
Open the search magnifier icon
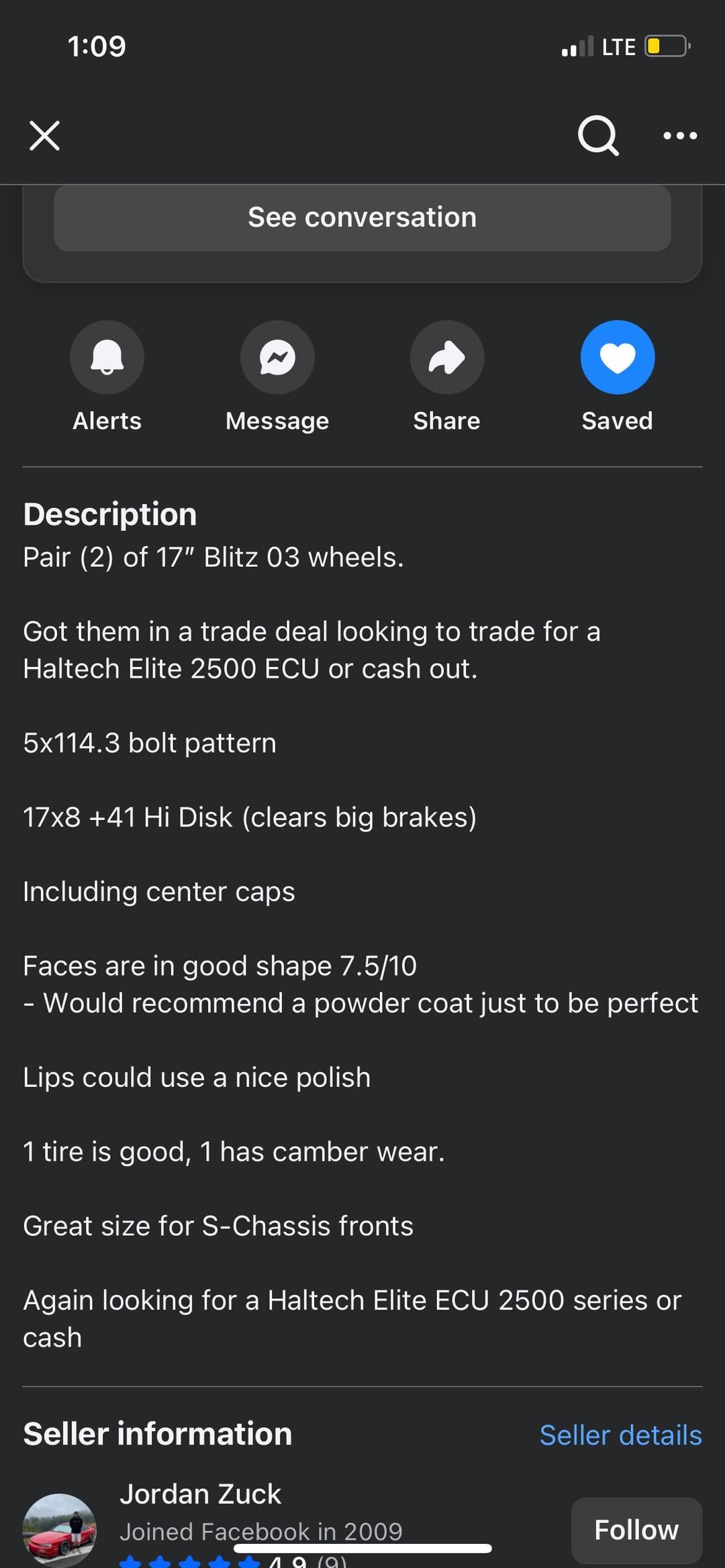[x=597, y=136]
